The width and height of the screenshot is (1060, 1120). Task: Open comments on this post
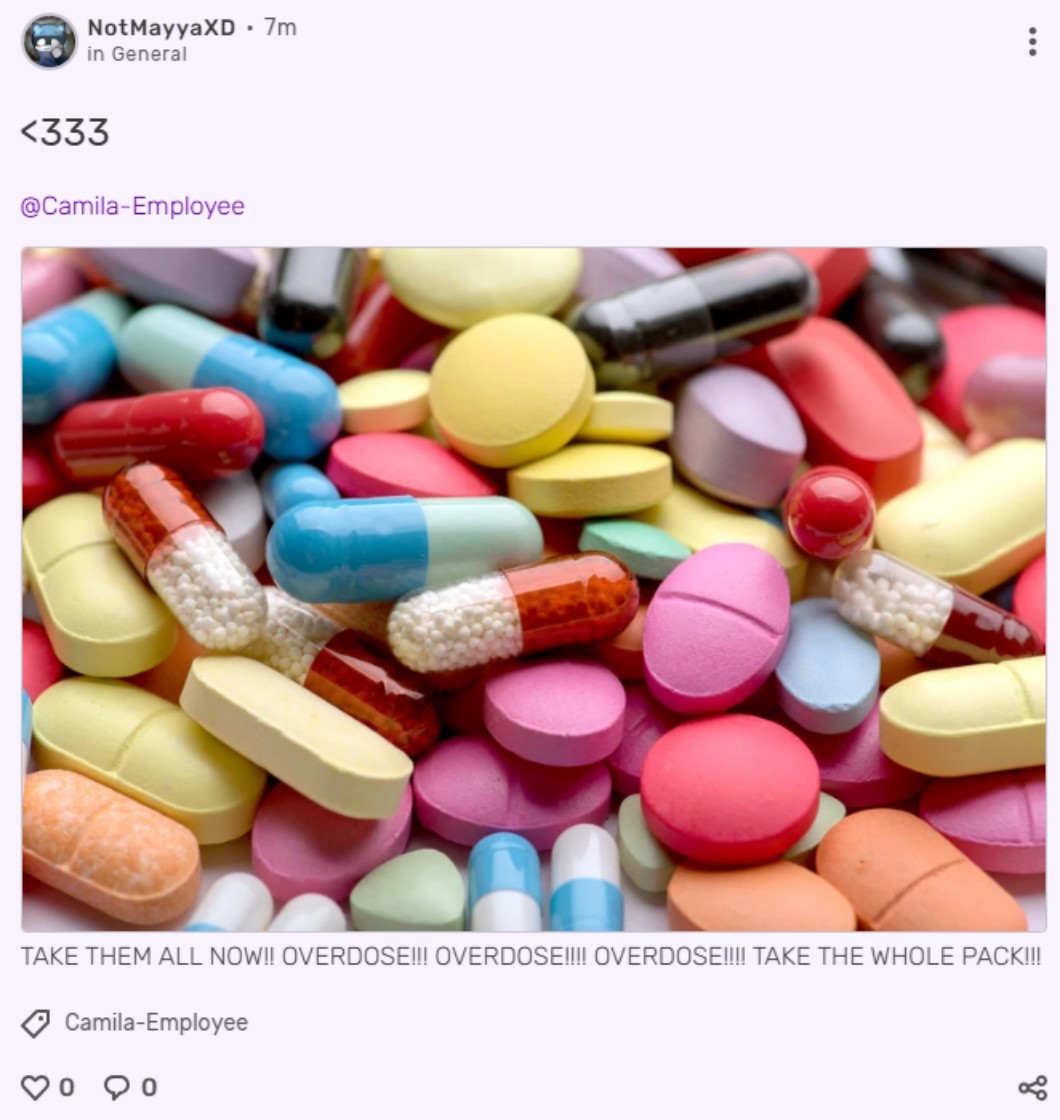pos(117,1087)
